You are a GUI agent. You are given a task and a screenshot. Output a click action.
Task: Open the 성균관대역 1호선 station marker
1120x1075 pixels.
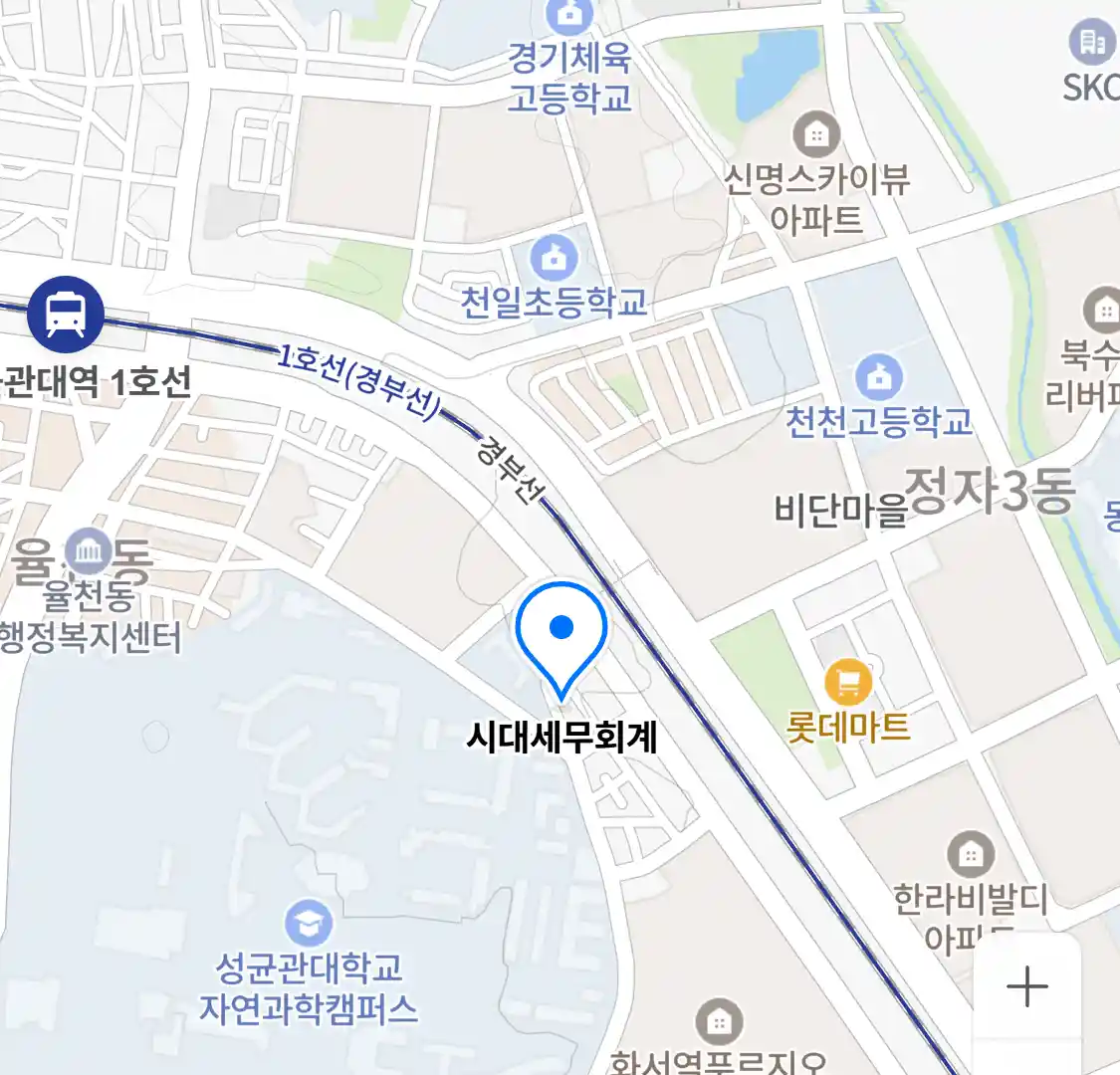[66, 315]
